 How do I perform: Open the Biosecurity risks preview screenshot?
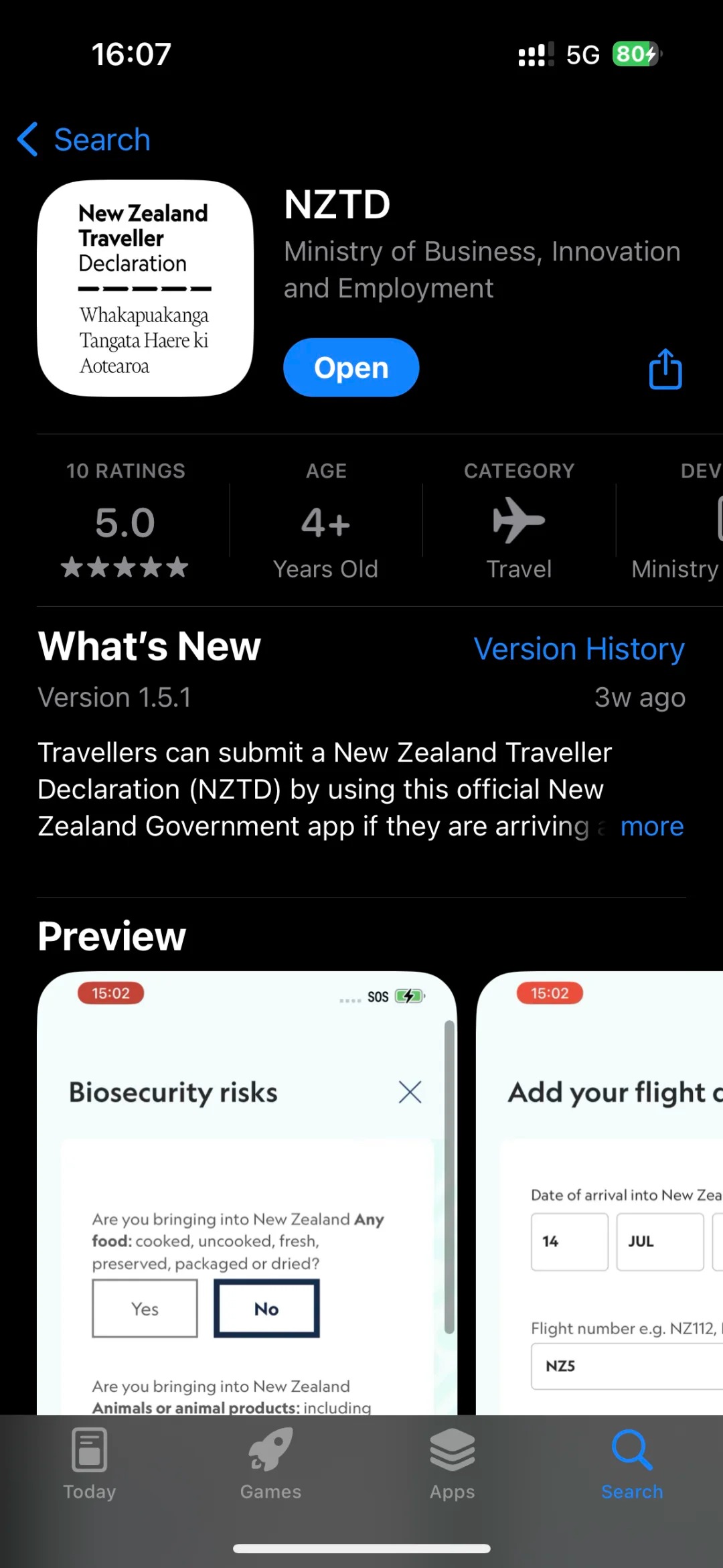click(x=247, y=1193)
